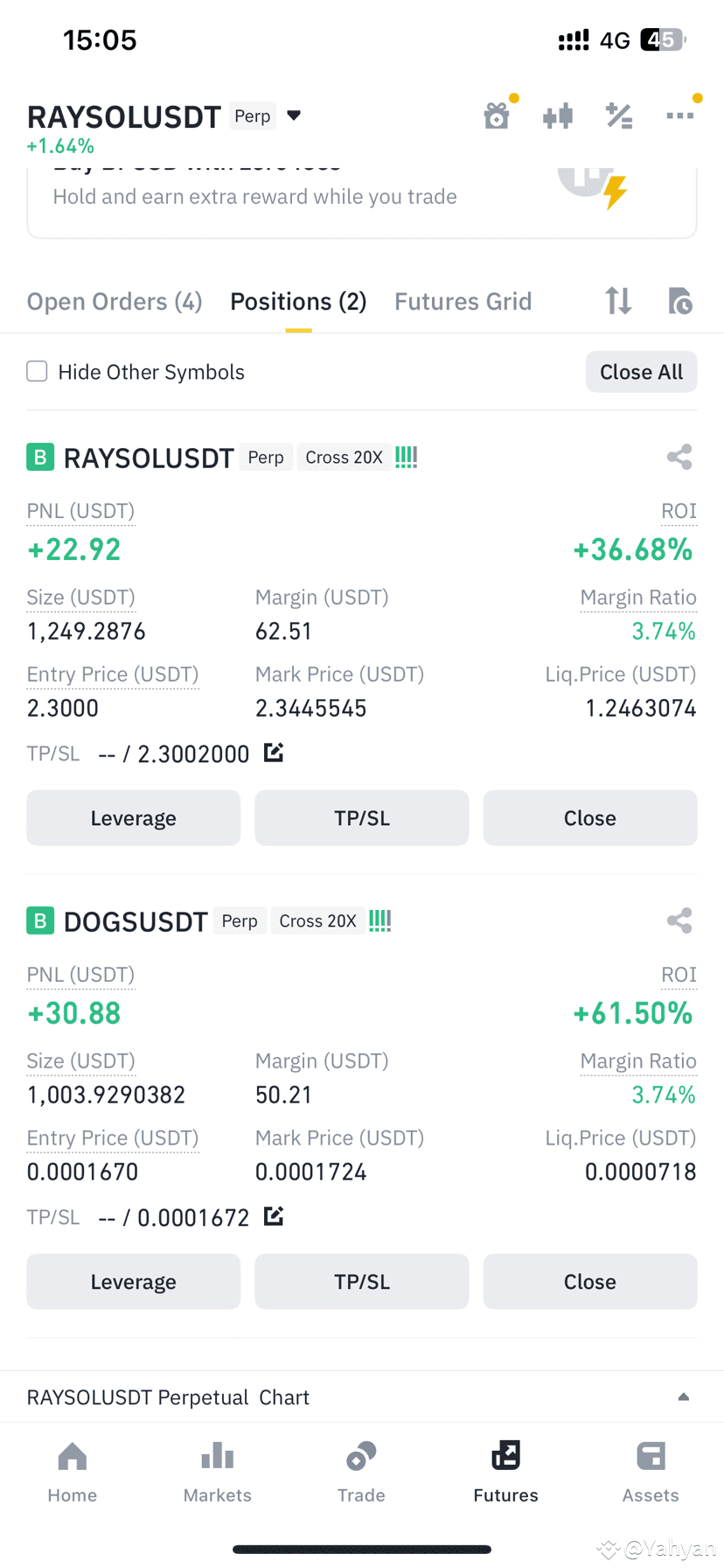Open the trading data comparison icon

click(x=558, y=115)
